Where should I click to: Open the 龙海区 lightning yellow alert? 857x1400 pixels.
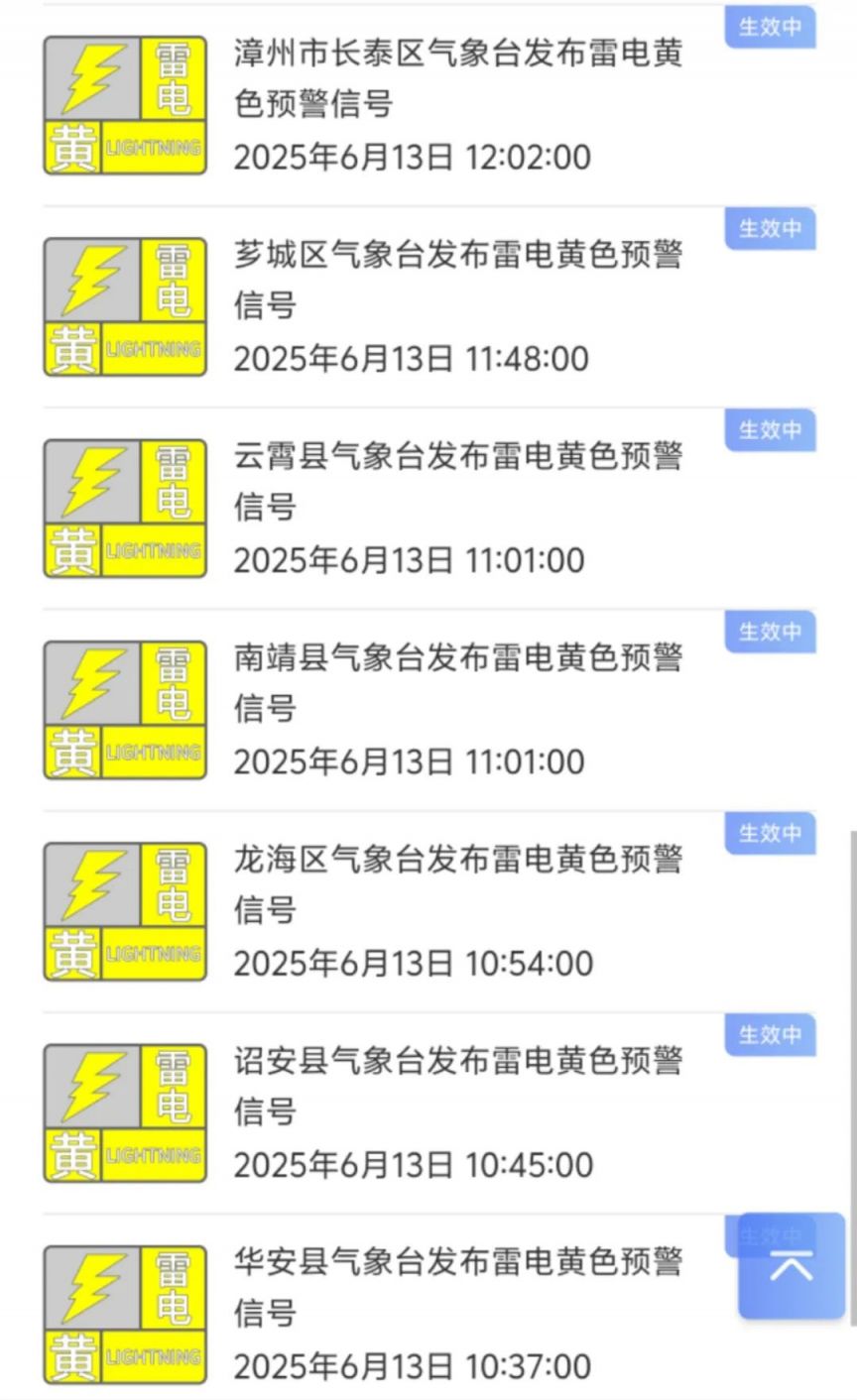pos(458,883)
